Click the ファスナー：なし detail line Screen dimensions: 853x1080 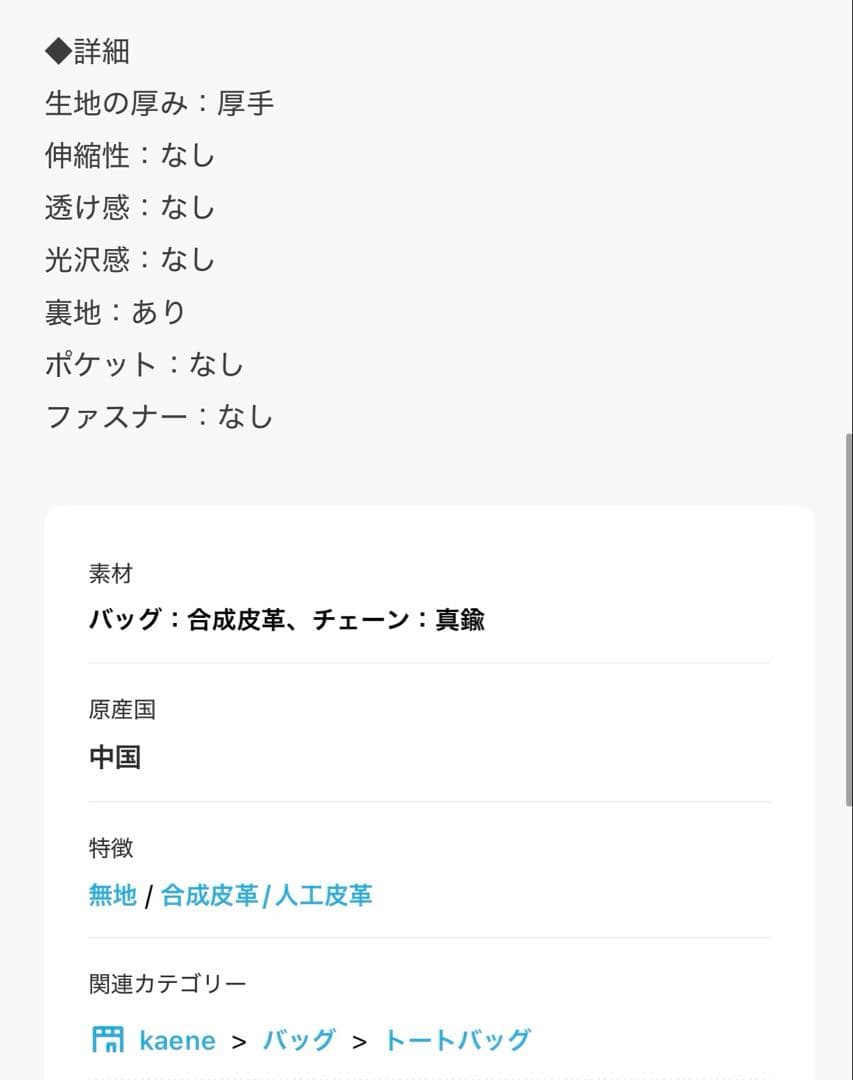(x=158, y=416)
